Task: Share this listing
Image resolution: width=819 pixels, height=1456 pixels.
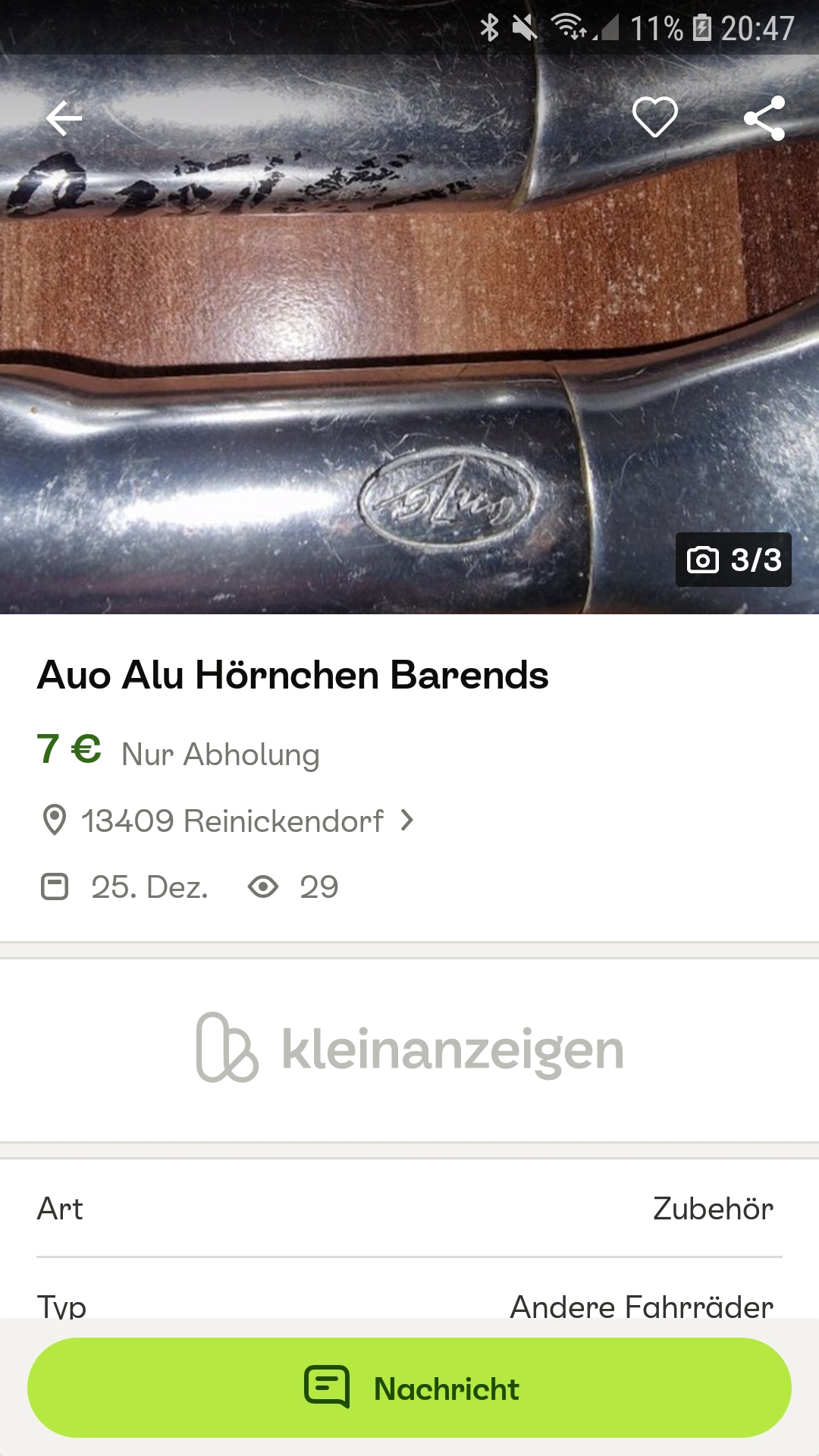Action: [x=764, y=118]
